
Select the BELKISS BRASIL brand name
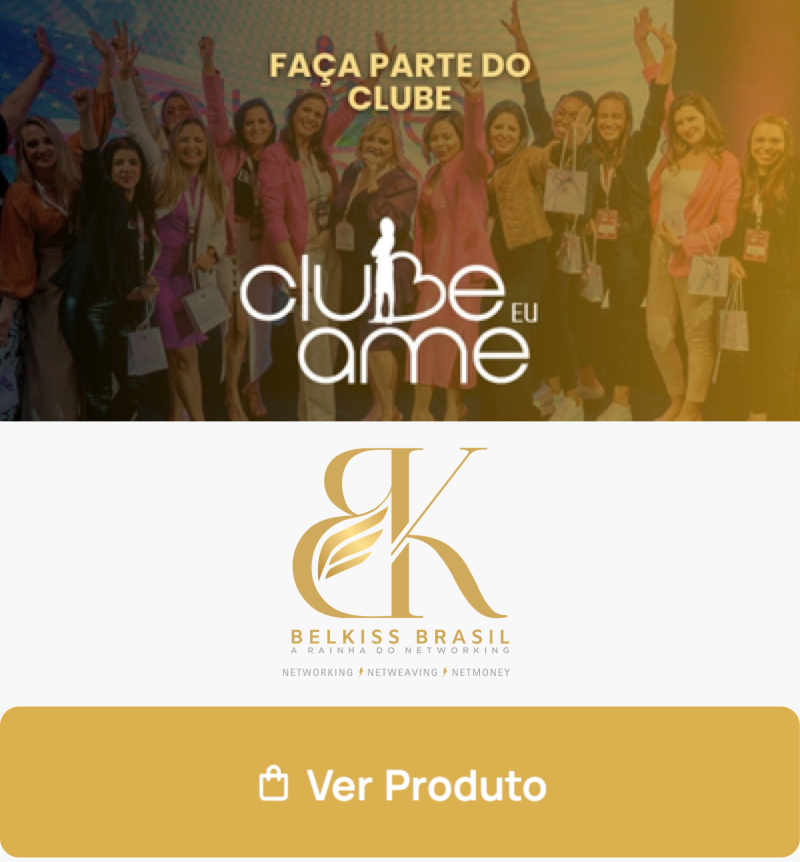pos(398,635)
